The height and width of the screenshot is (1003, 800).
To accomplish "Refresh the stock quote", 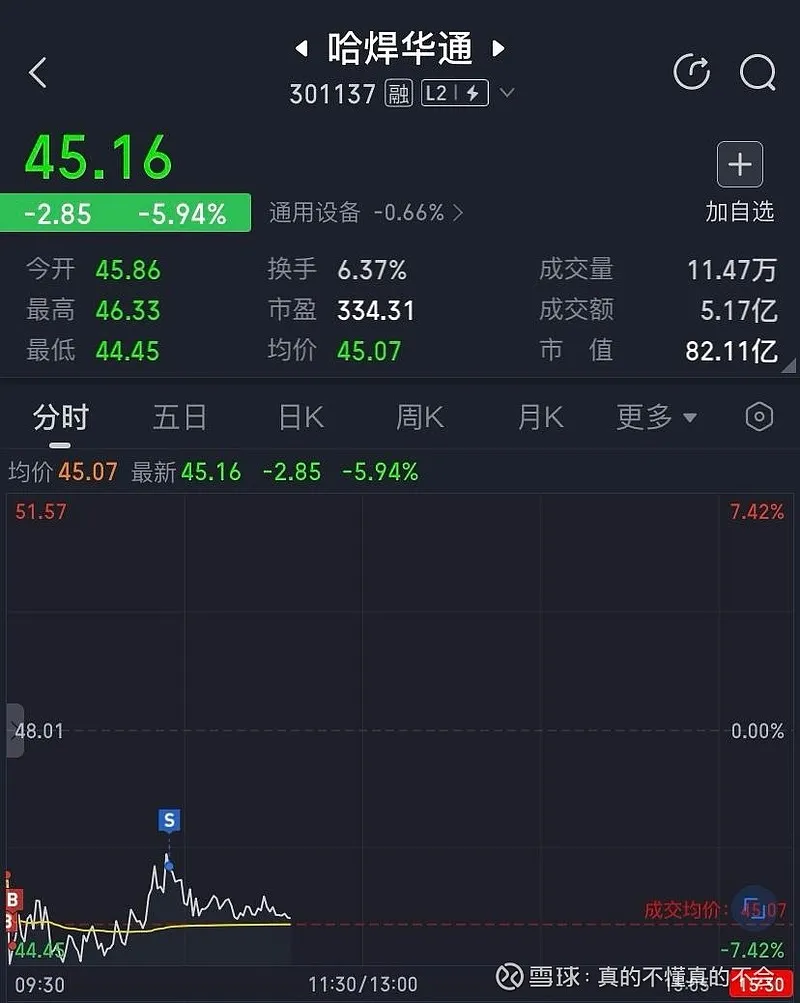I will (691, 72).
